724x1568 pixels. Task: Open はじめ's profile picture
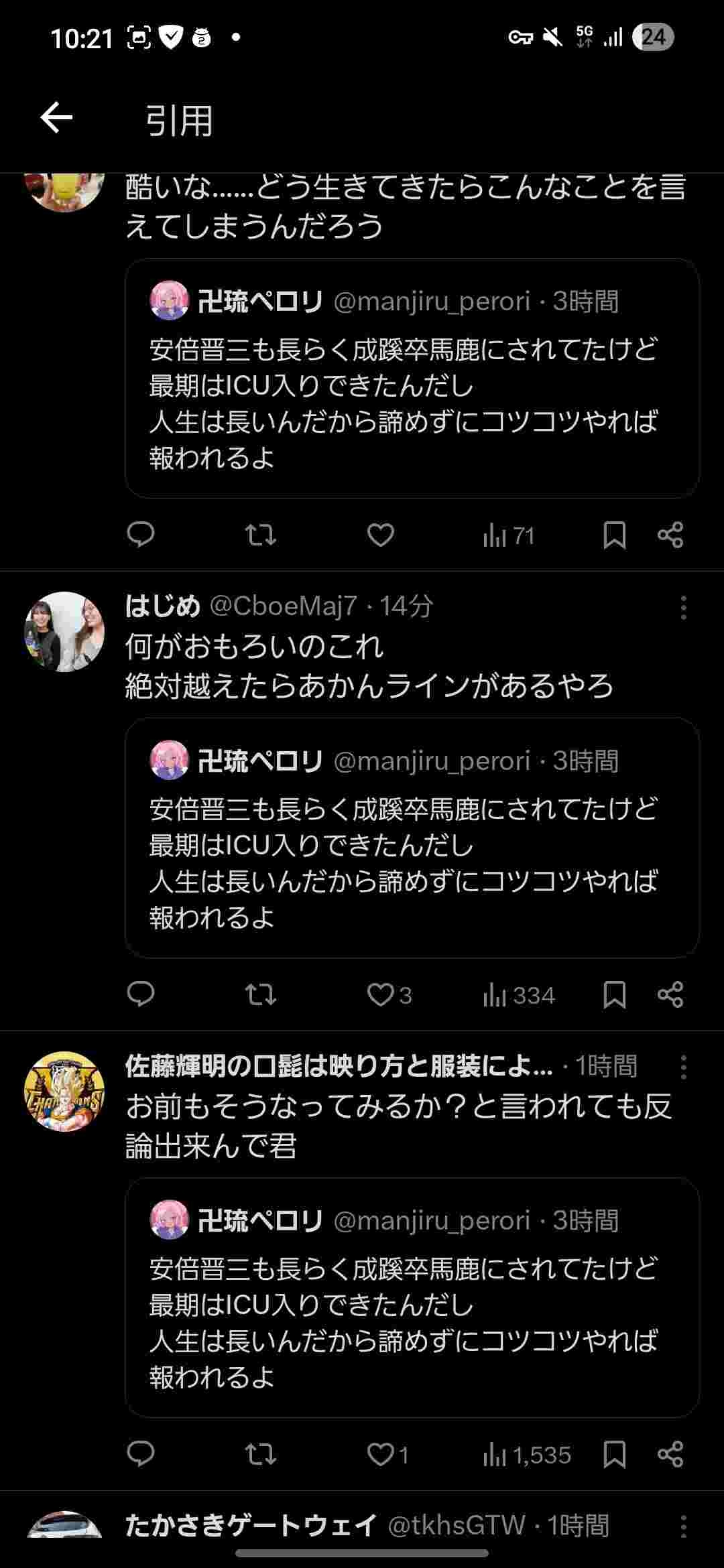point(64,631)
